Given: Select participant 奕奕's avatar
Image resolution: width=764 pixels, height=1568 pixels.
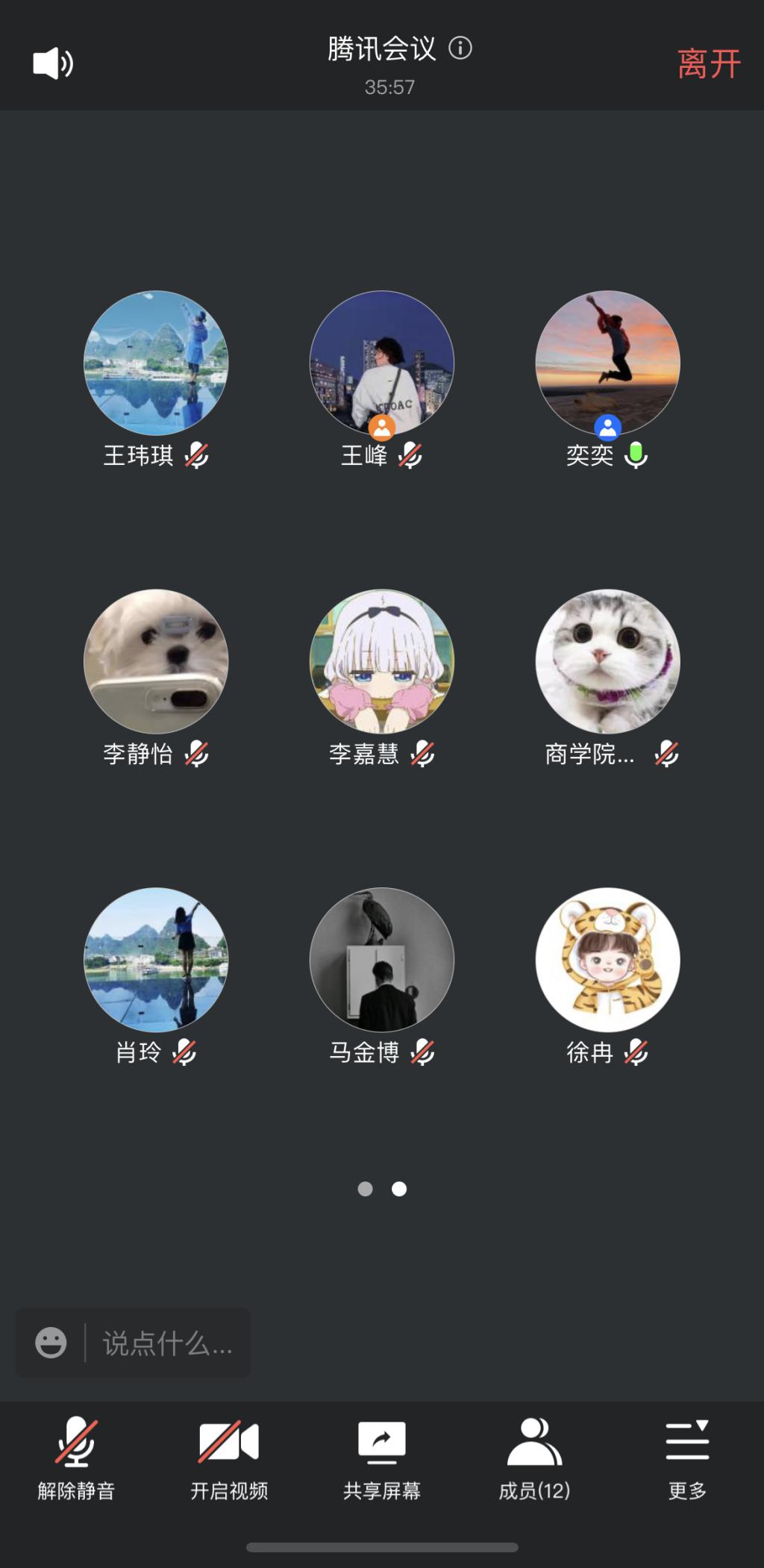Looking at the screenshot, I should (608, 363).
